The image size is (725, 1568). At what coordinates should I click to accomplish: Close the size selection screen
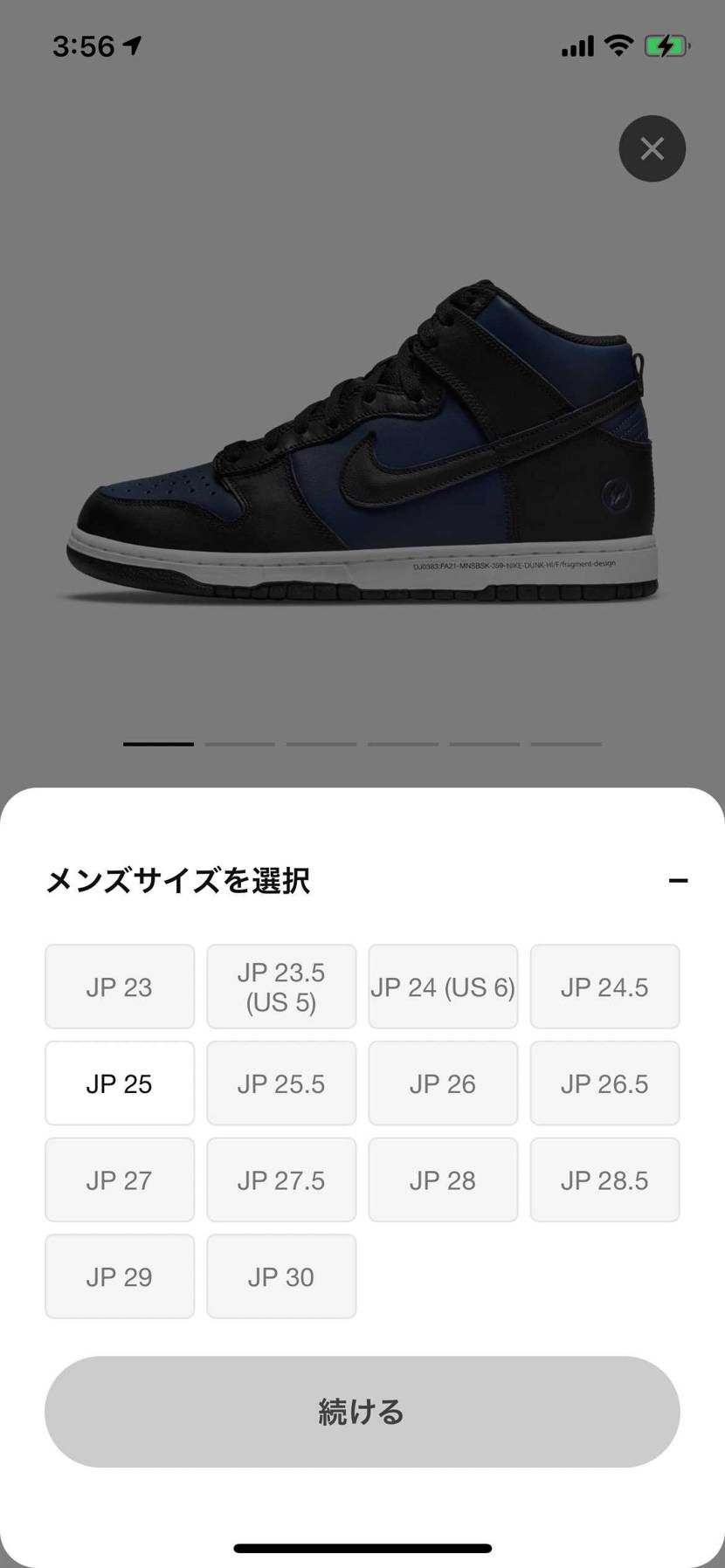tap(652, 148)
